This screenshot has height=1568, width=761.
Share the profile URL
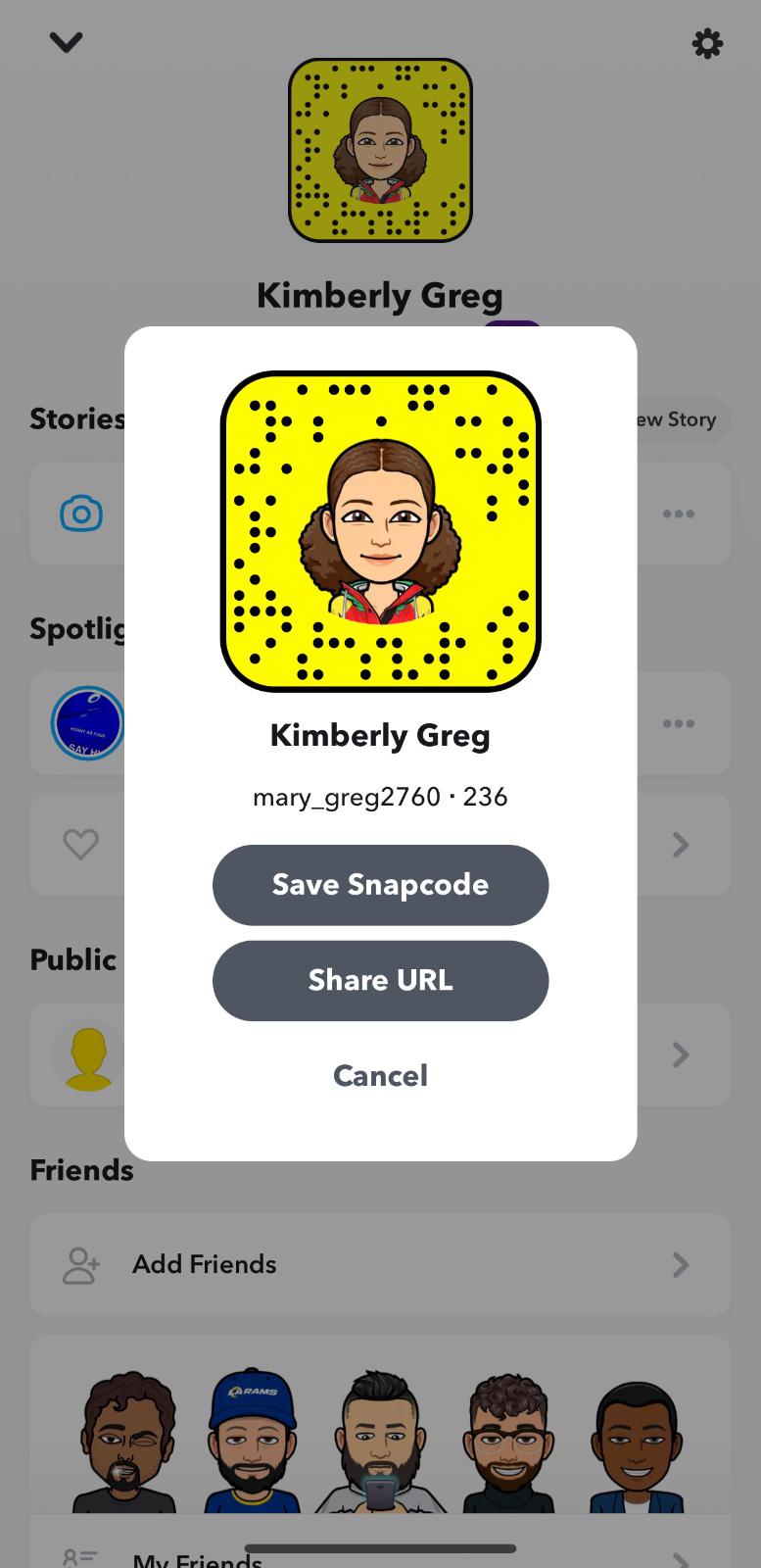[x=380, y=981]
